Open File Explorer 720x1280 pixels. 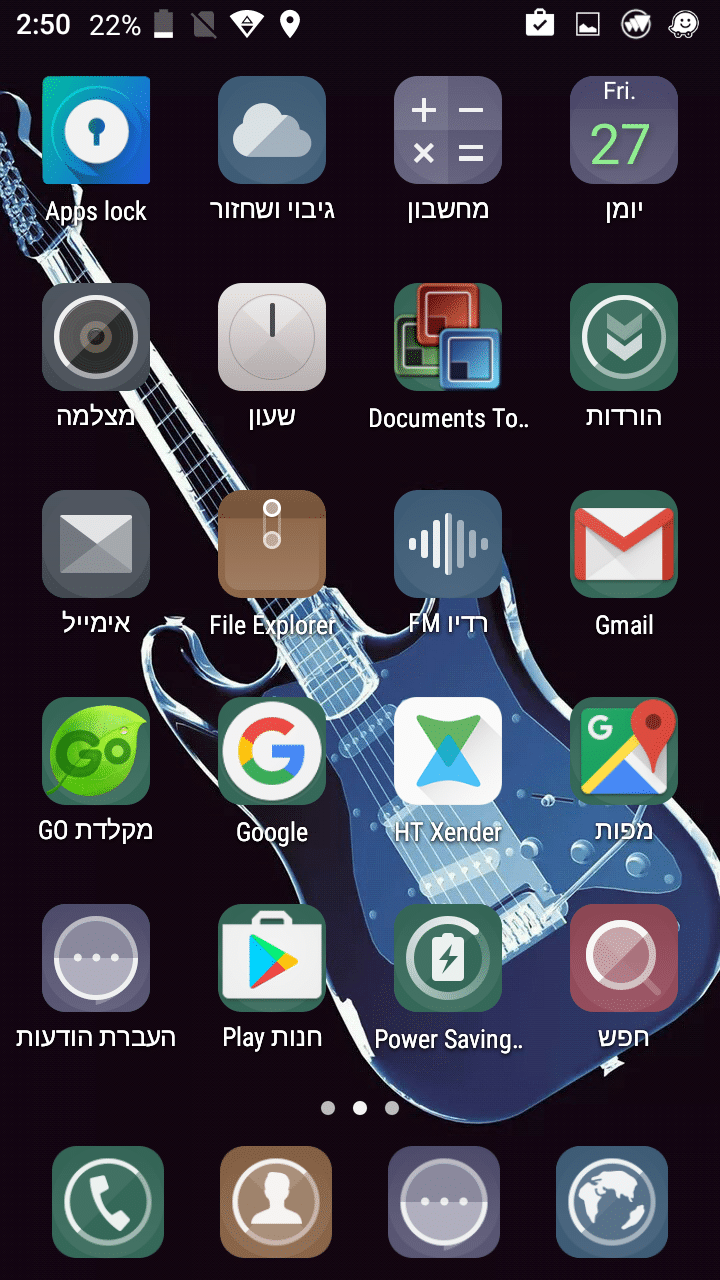(272, 544)
